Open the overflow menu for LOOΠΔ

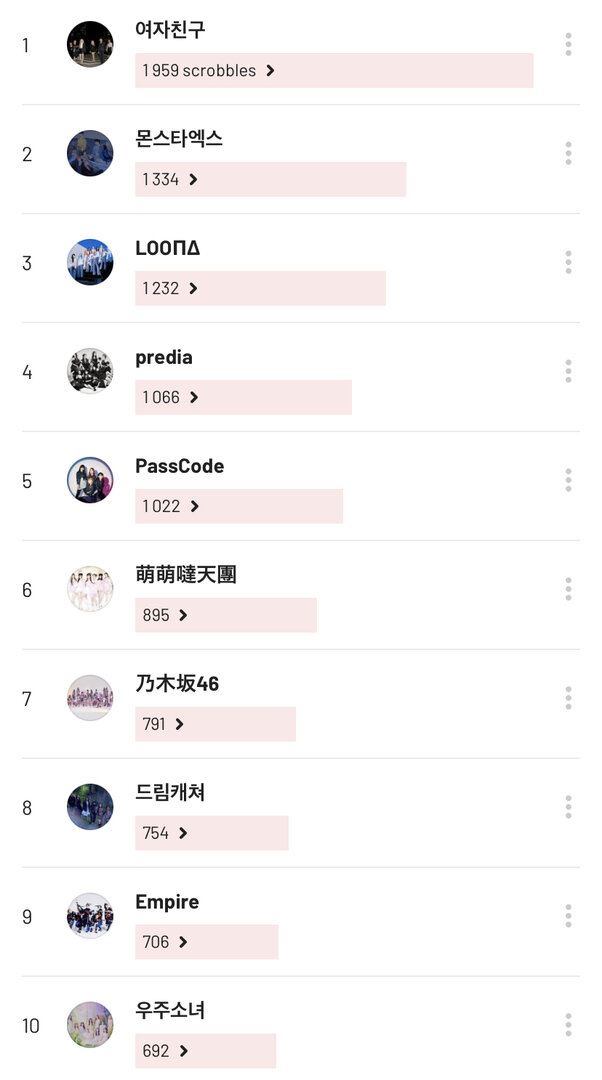(x=568, y=262)
